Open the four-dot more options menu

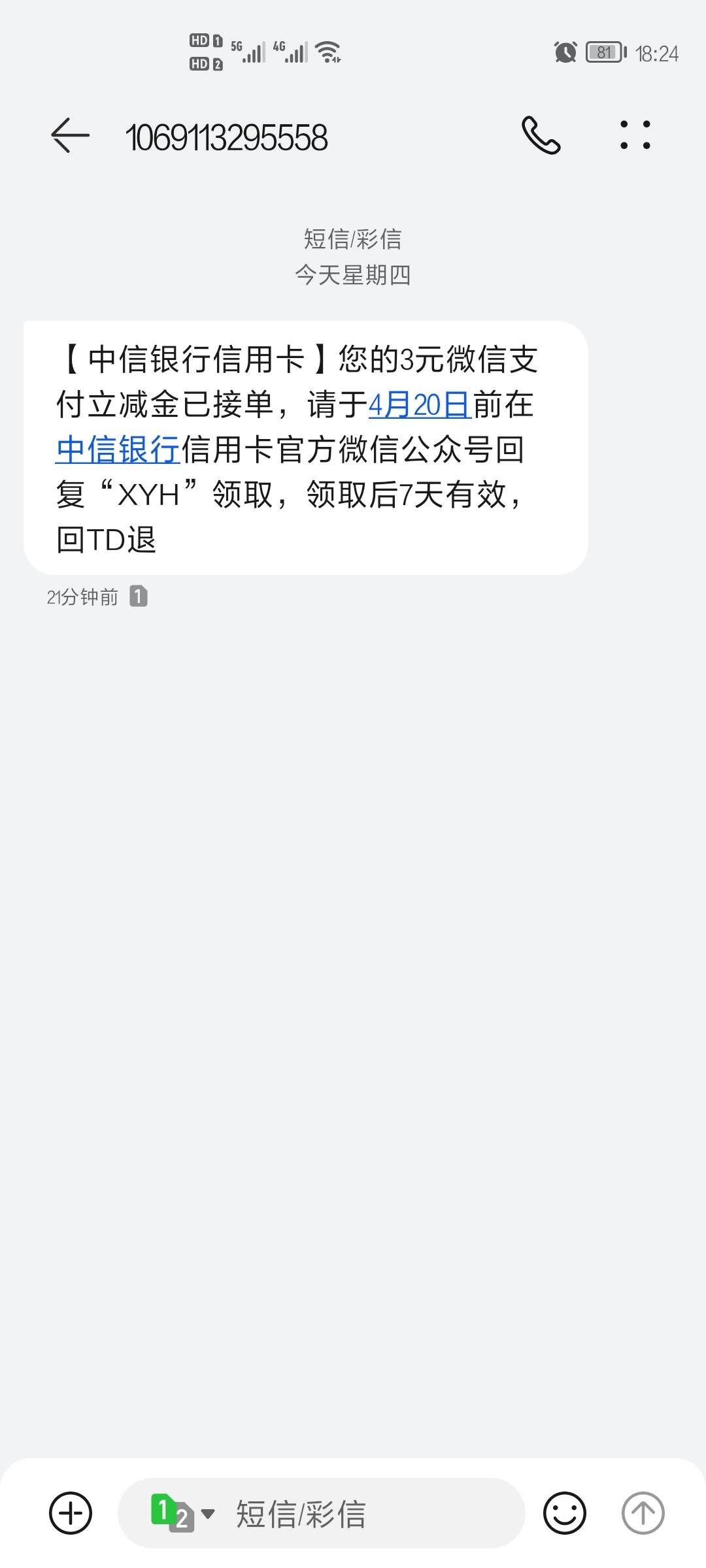(x=635, y=135)
